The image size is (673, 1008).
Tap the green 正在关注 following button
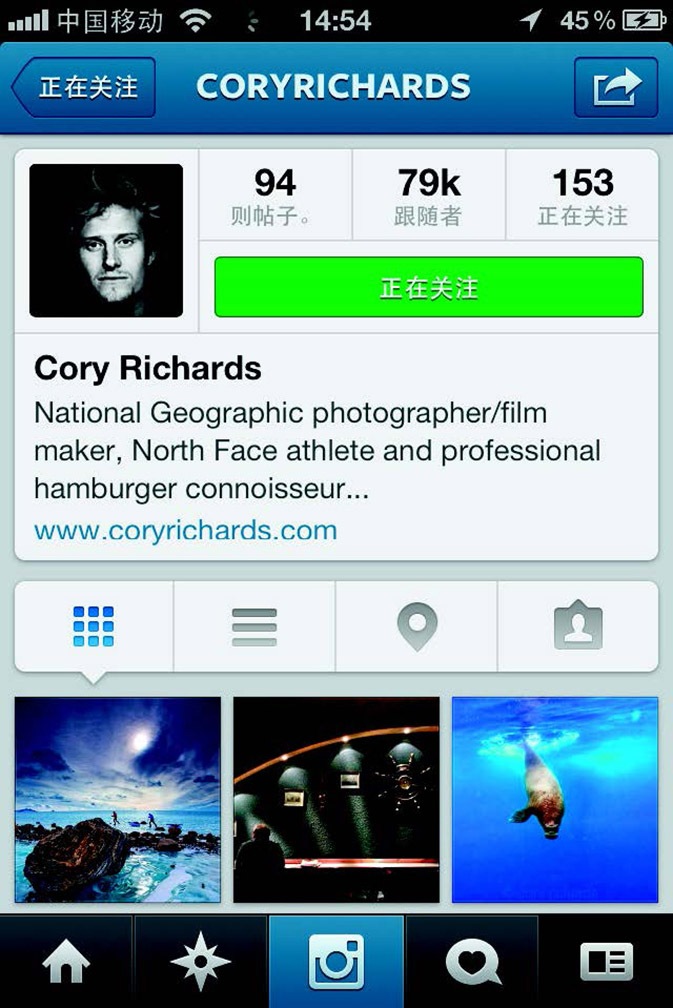(429, 288)
